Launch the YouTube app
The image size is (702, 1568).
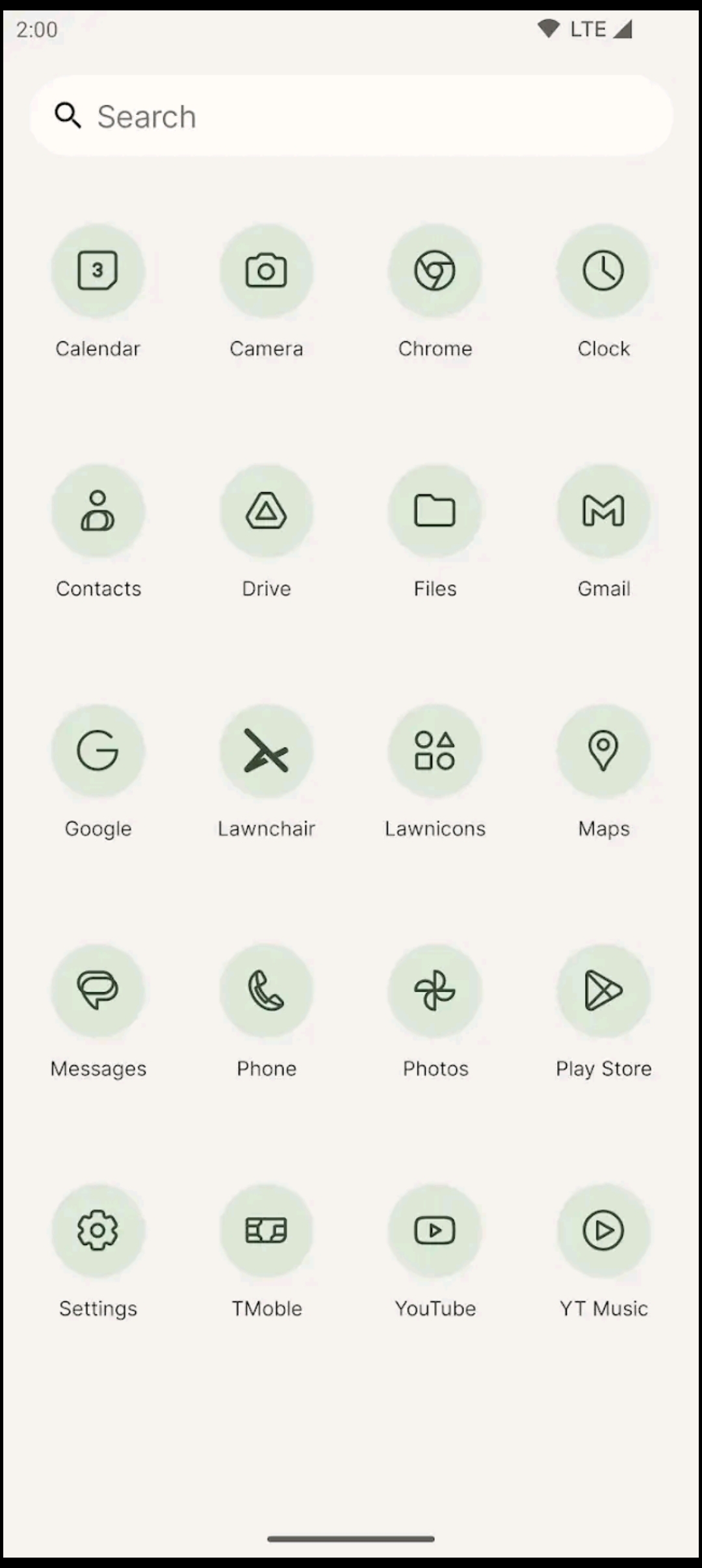coord(435,1231)
